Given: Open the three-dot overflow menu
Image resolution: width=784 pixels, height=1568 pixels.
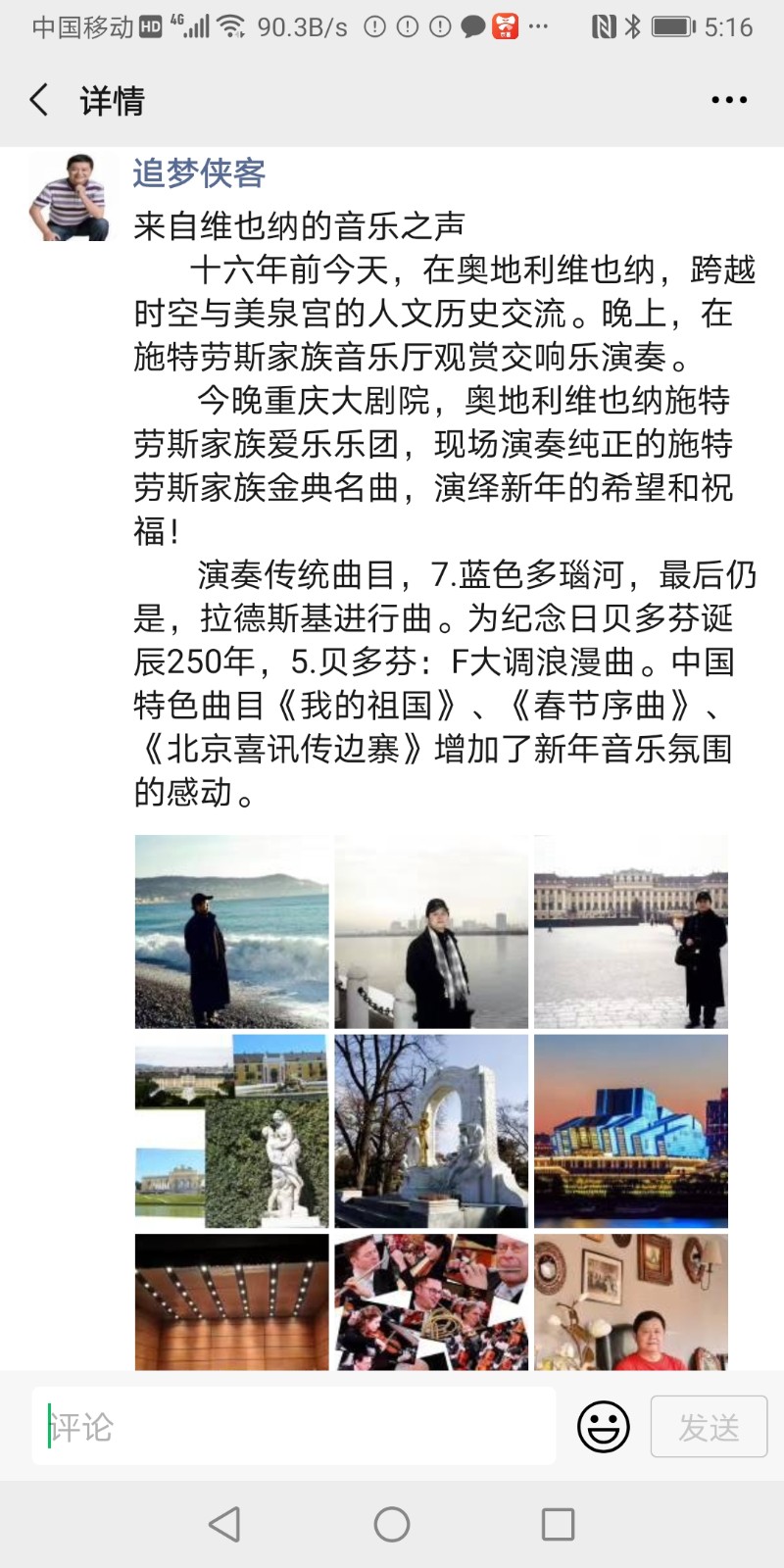Looking at the screenshot, I should 729,100.
